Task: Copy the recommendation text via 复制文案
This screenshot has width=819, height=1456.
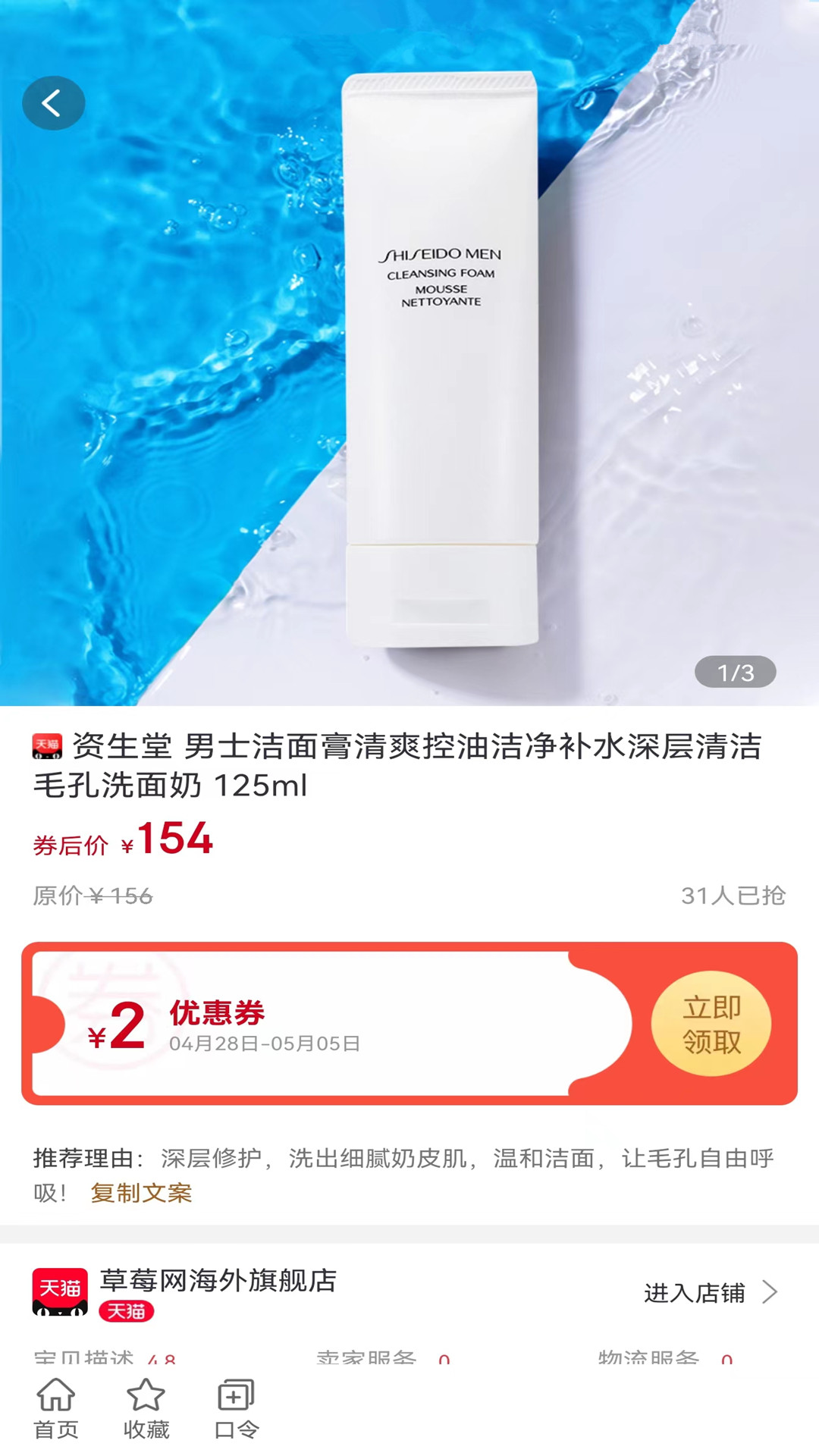Action: [141, 1194]
